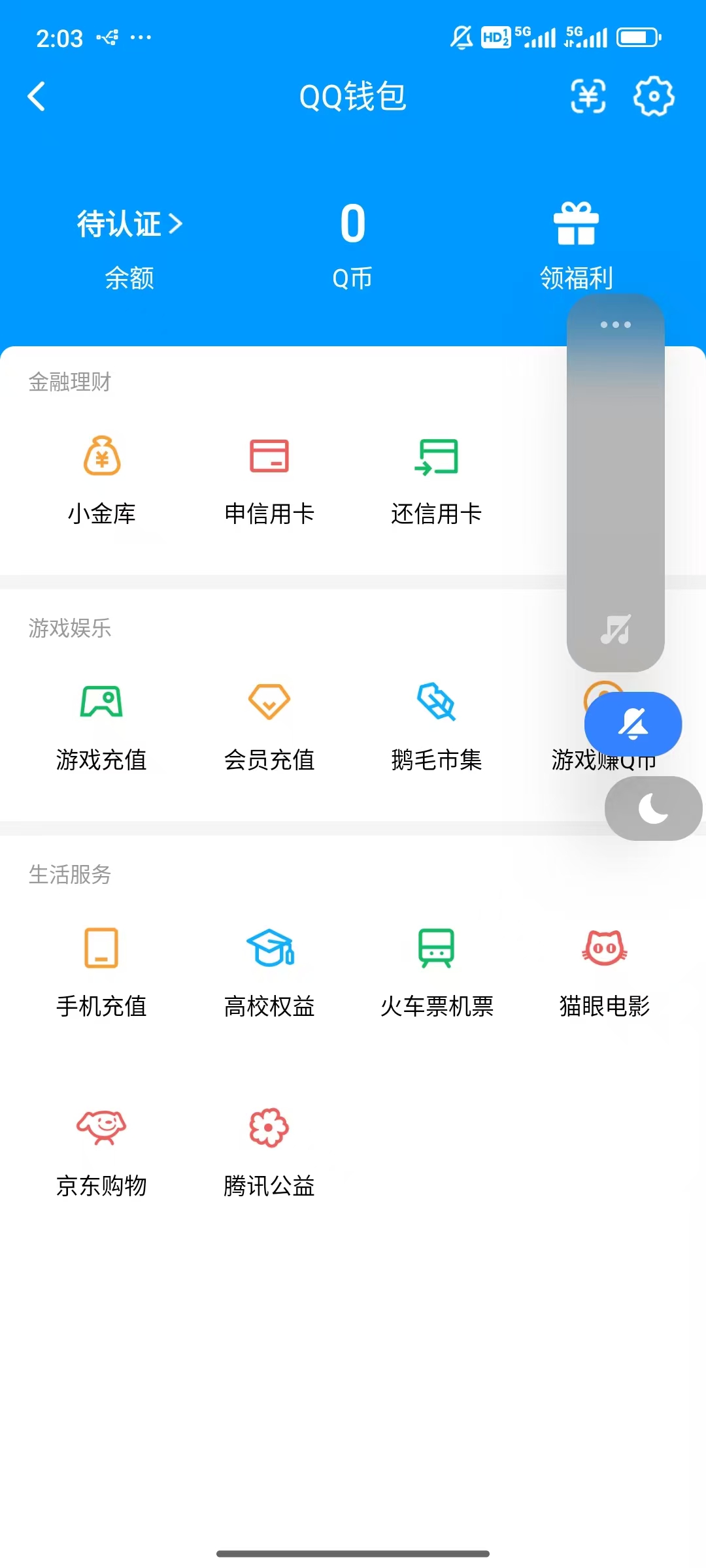Open the wallet settings gear
This screenshot has height=1568, width=706.
point(652,97)
